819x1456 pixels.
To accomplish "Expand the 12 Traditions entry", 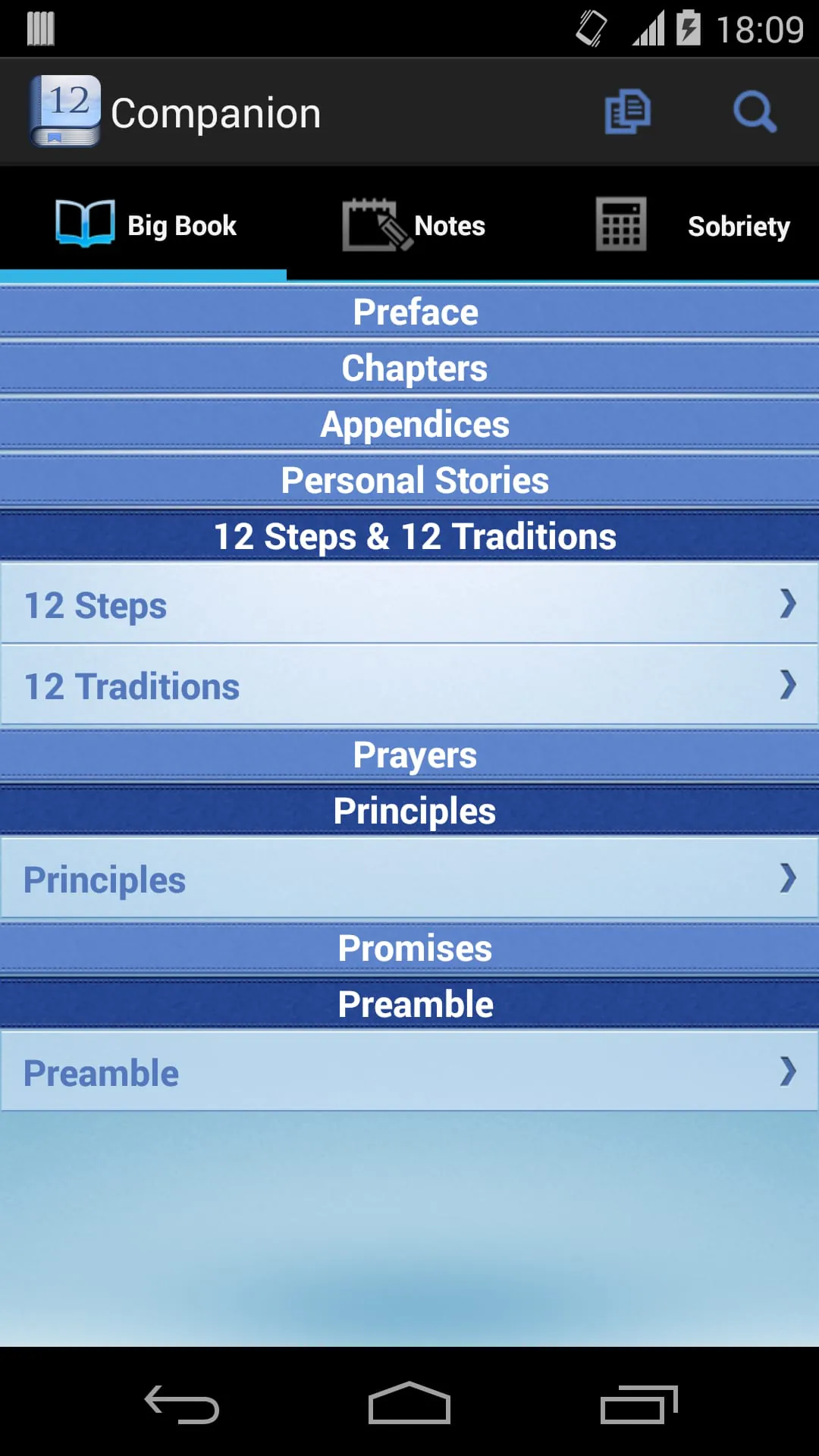I will point(409,685).
